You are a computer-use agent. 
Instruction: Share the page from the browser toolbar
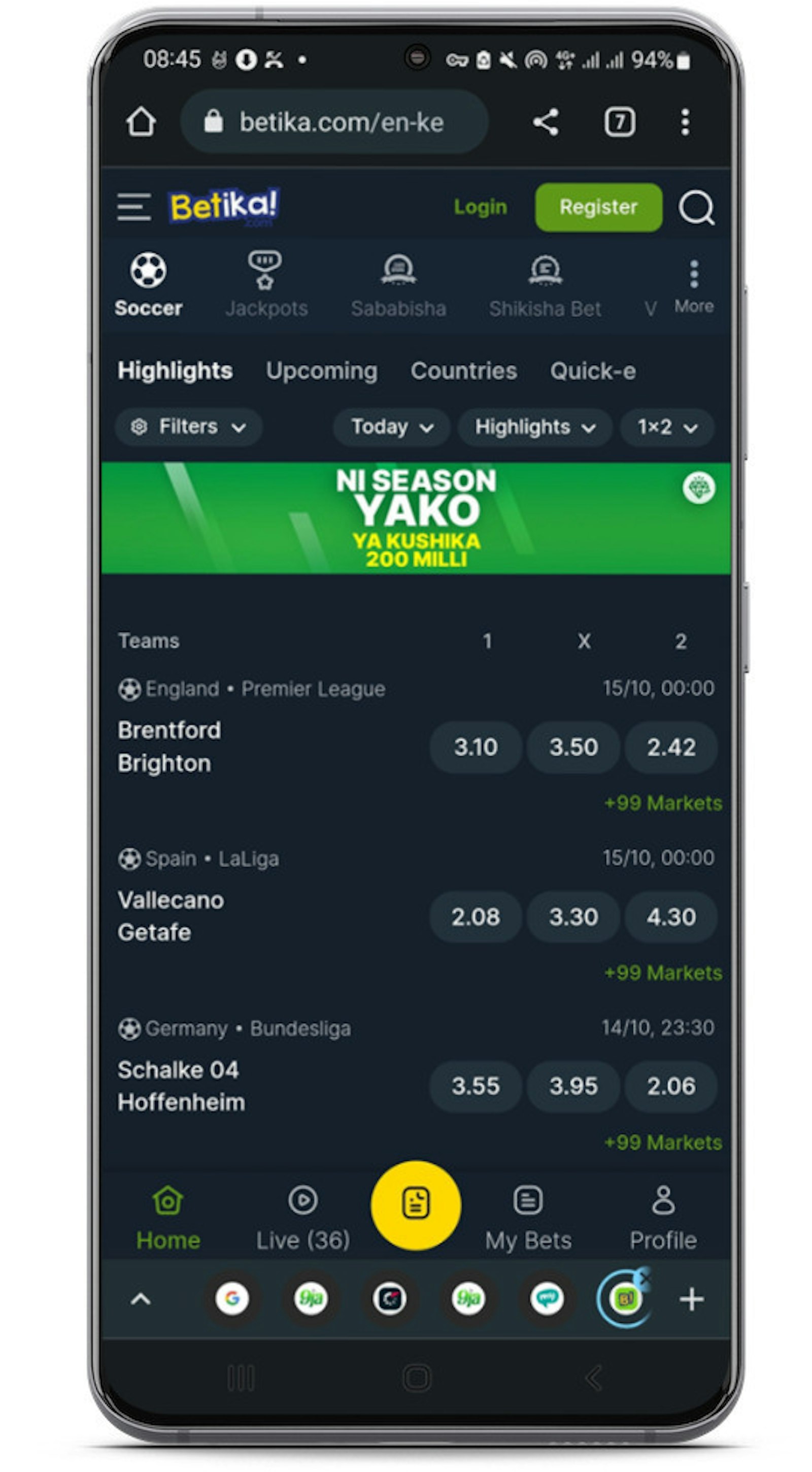click(546, 122)
